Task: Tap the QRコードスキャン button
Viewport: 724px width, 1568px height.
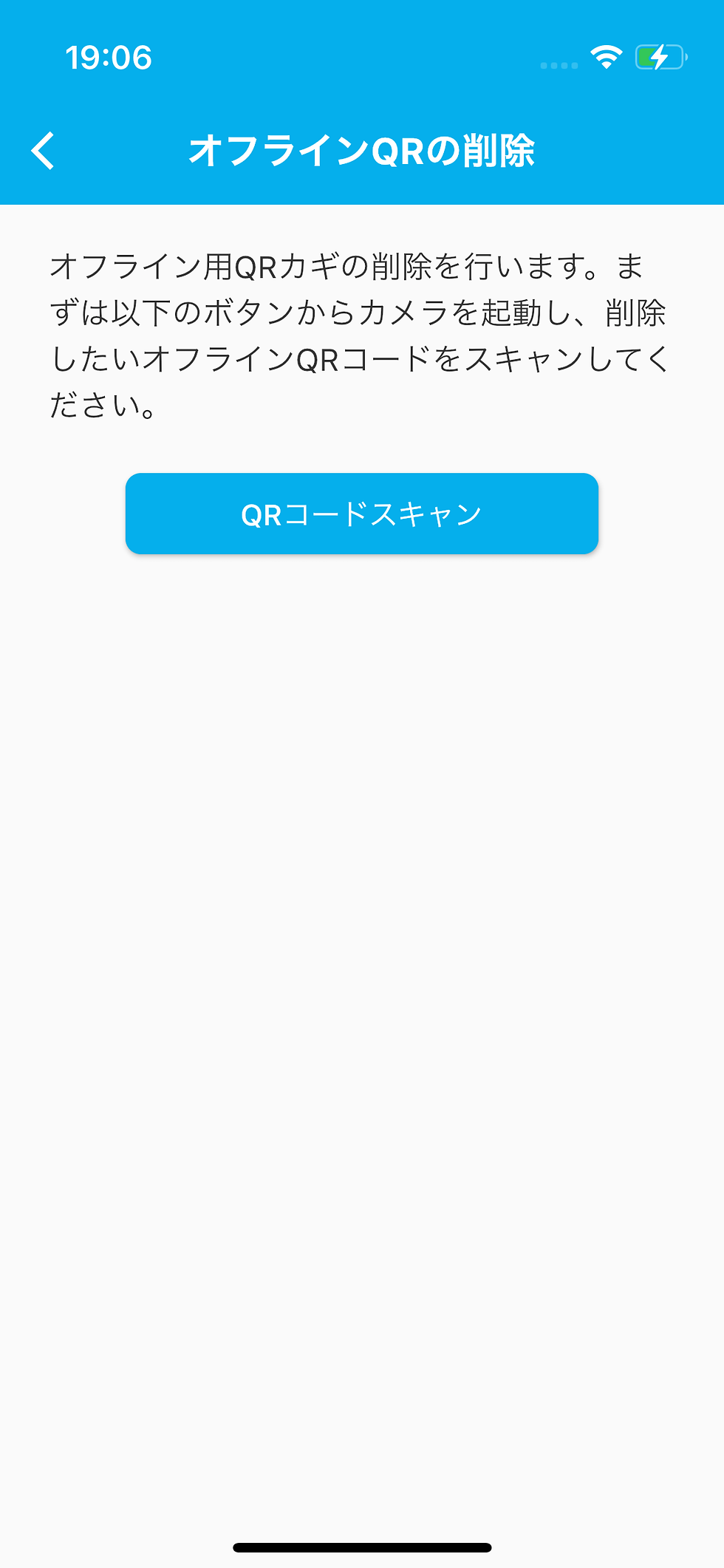Action: [x=361, y=514]
